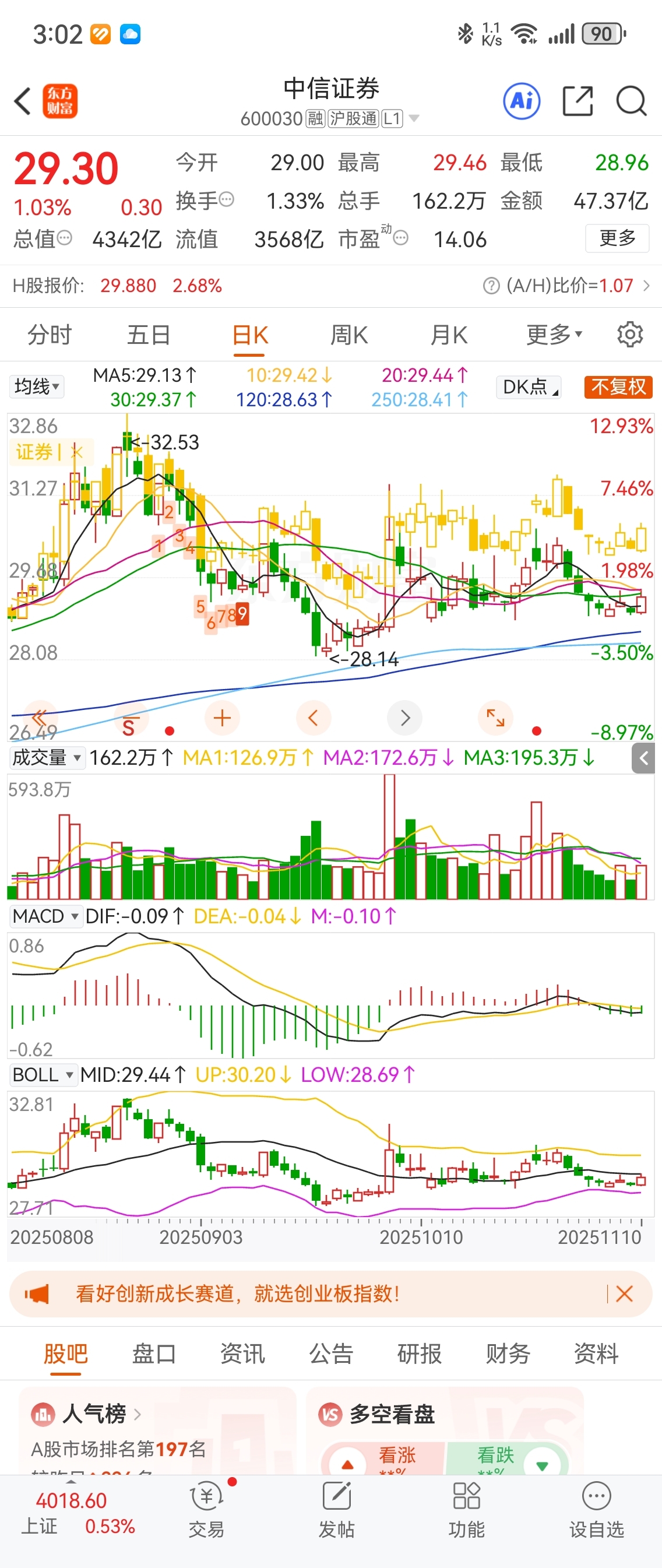Select the 月K chart tab
The image size is (662, 1568).
449,335
